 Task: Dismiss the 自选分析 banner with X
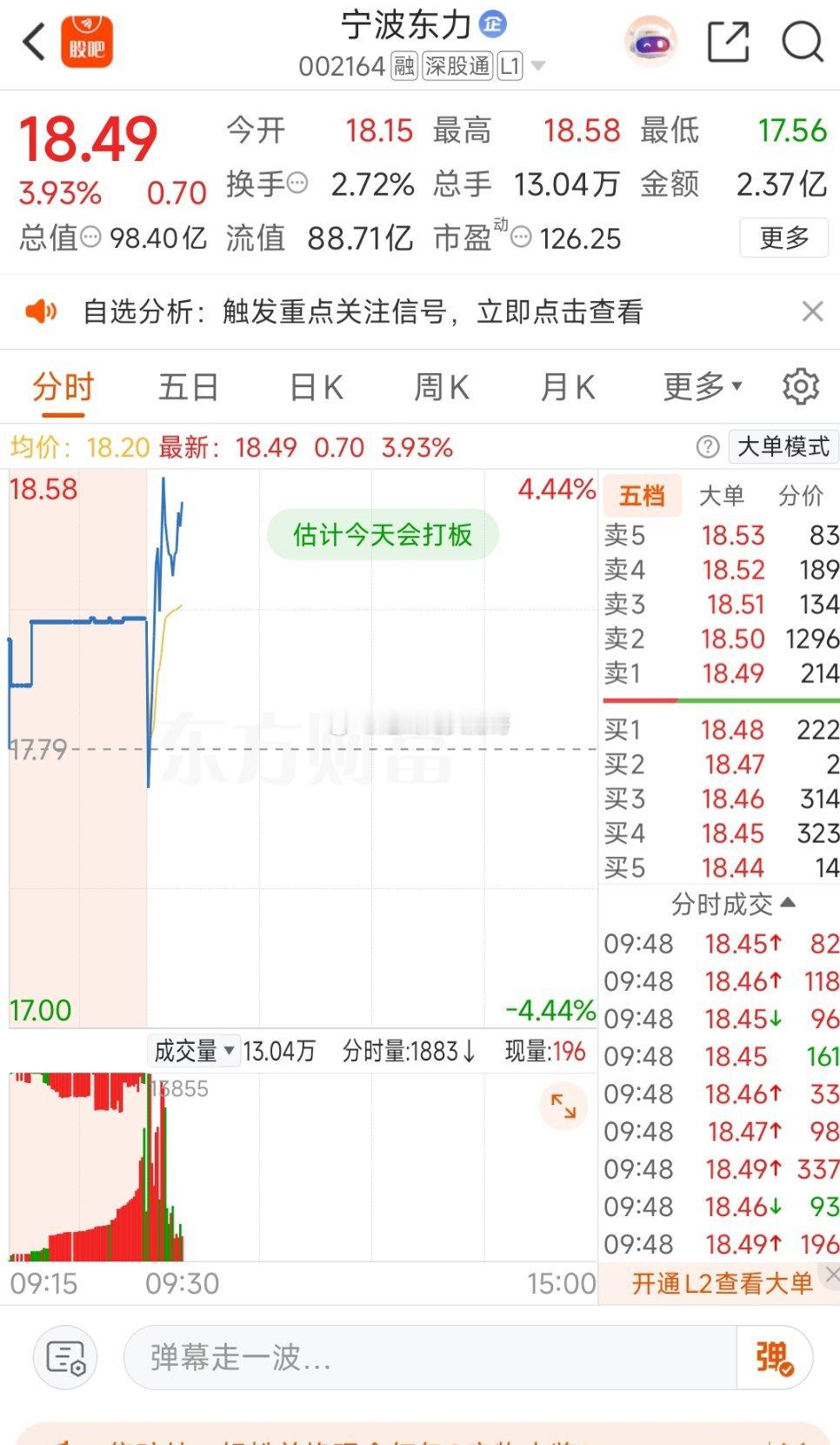coord(812,311)
